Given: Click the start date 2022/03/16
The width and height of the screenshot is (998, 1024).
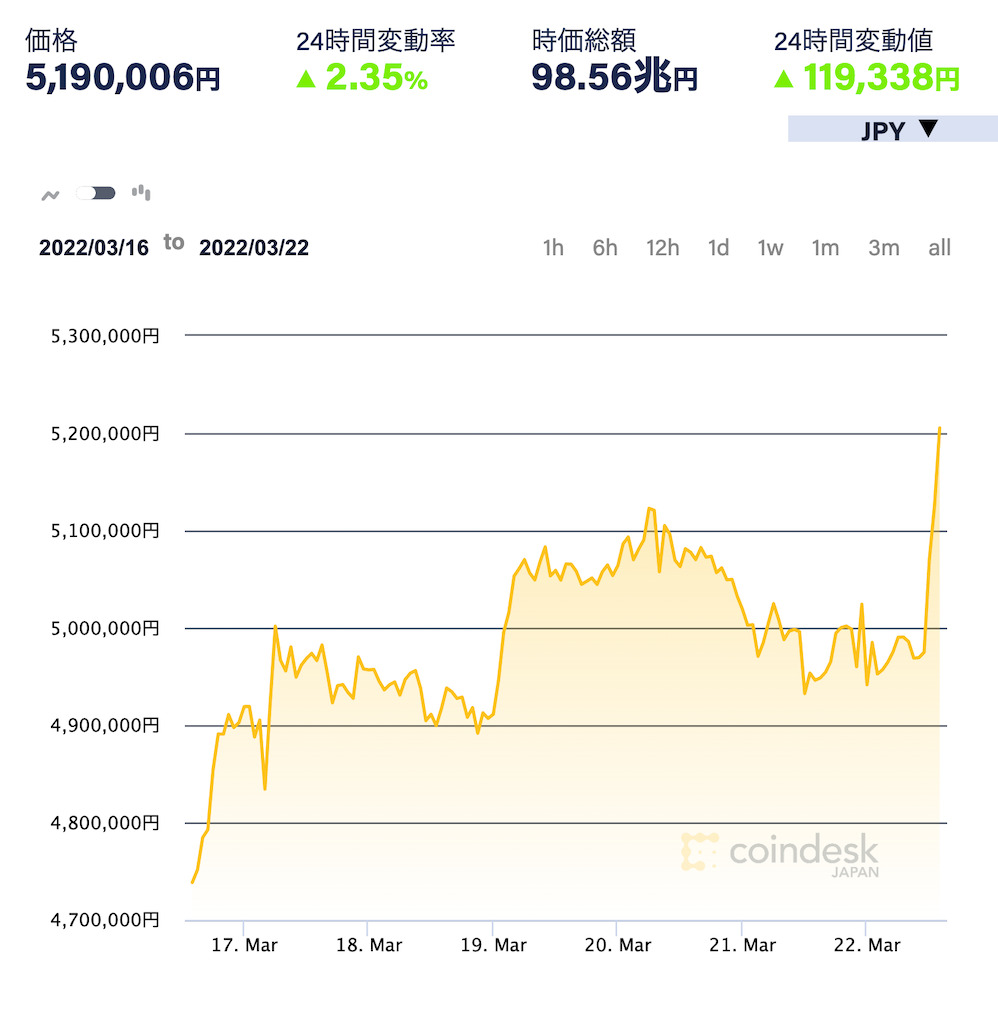Looking at the screenshot, I should pos(92,246).
